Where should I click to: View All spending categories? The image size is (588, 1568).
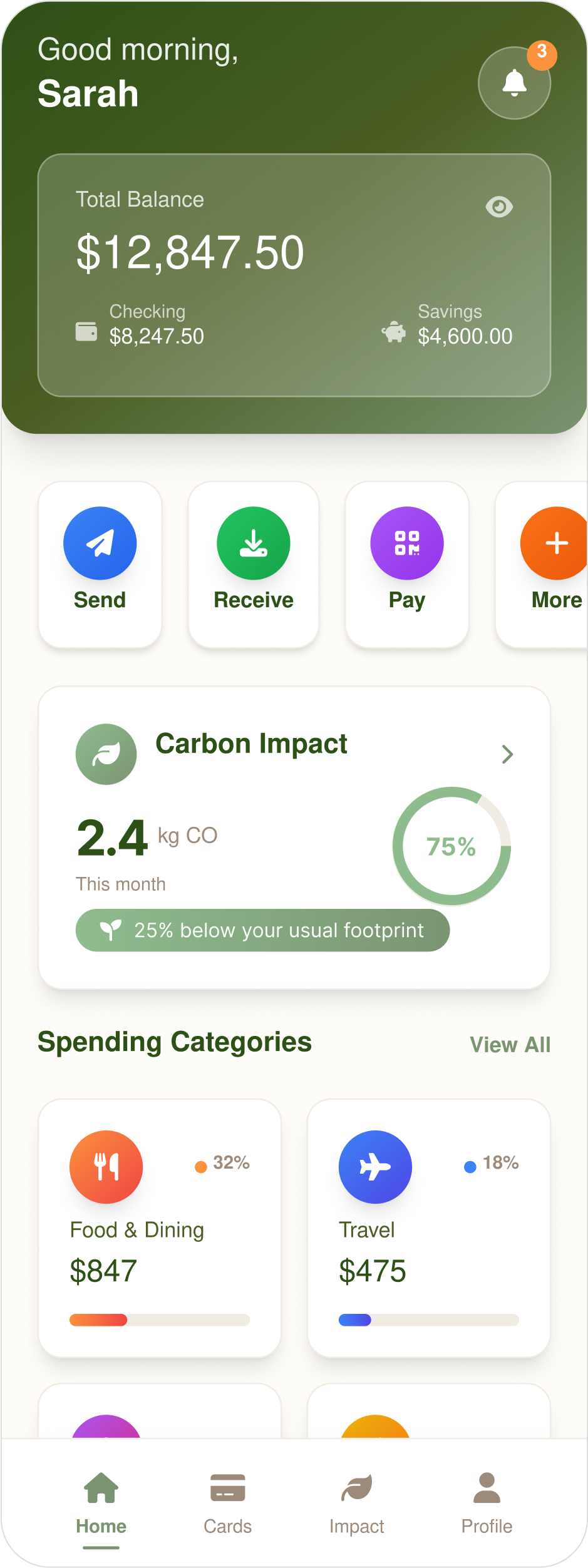point(510,1045)
